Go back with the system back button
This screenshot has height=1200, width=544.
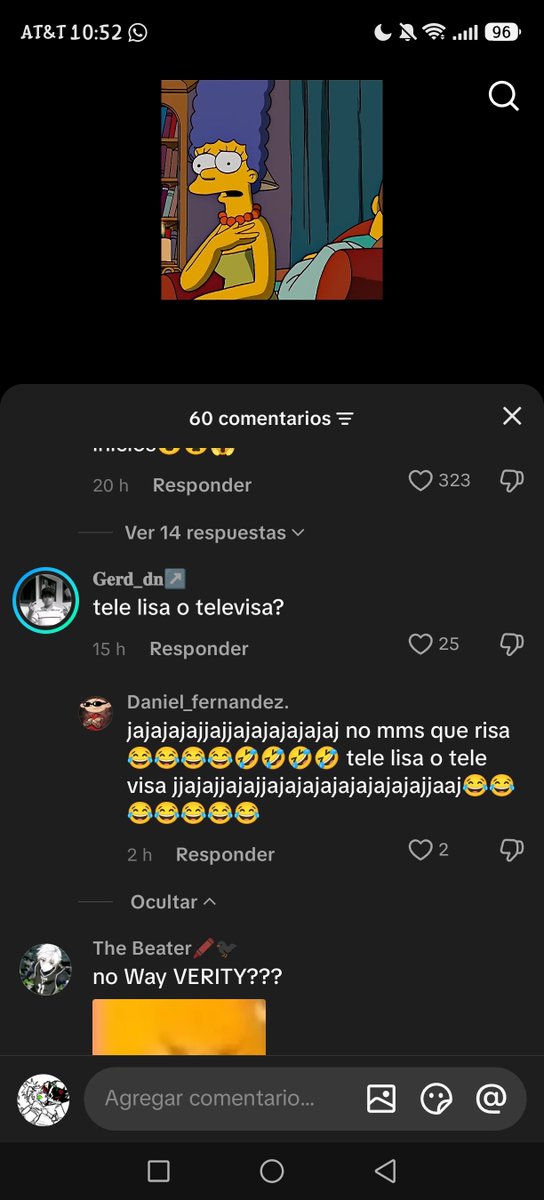[385, 1171]
